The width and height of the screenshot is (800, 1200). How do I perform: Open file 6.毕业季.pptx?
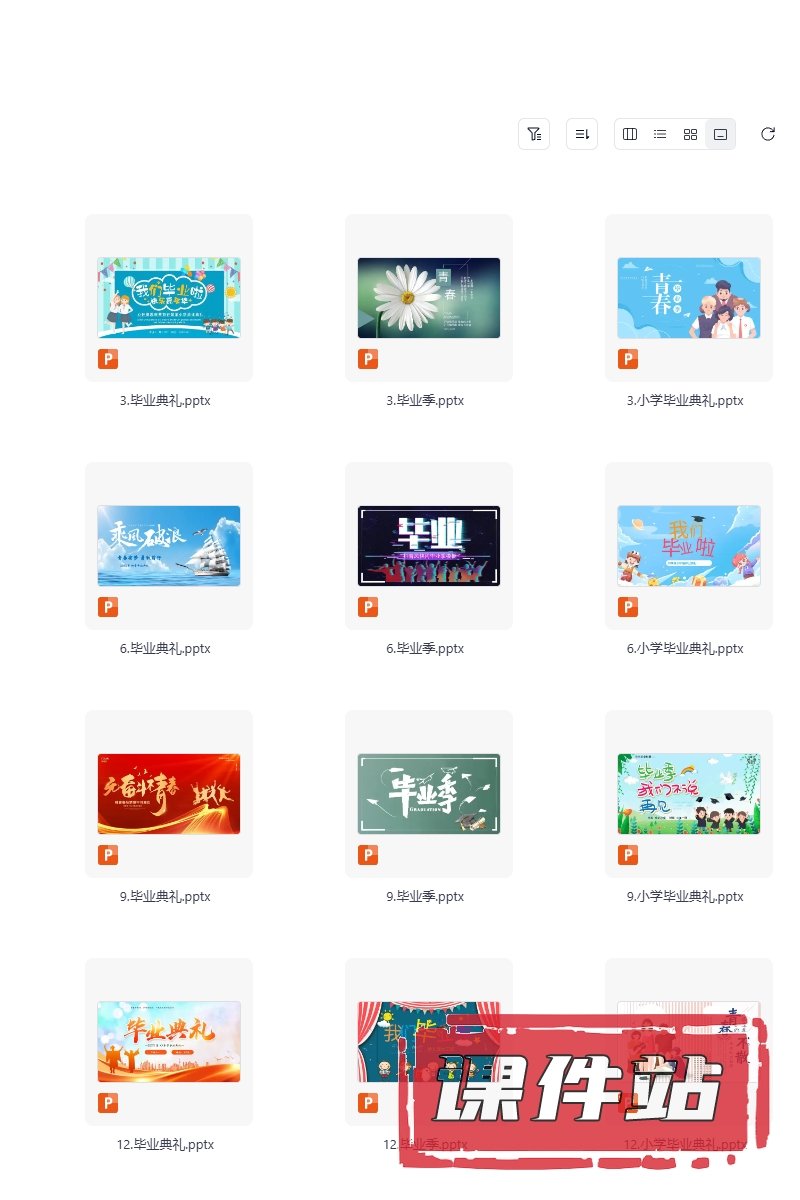428,546
